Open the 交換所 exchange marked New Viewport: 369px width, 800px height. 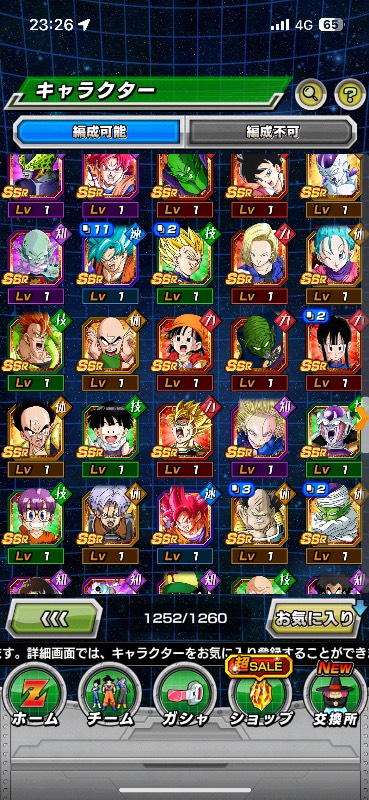click(334, 697)
